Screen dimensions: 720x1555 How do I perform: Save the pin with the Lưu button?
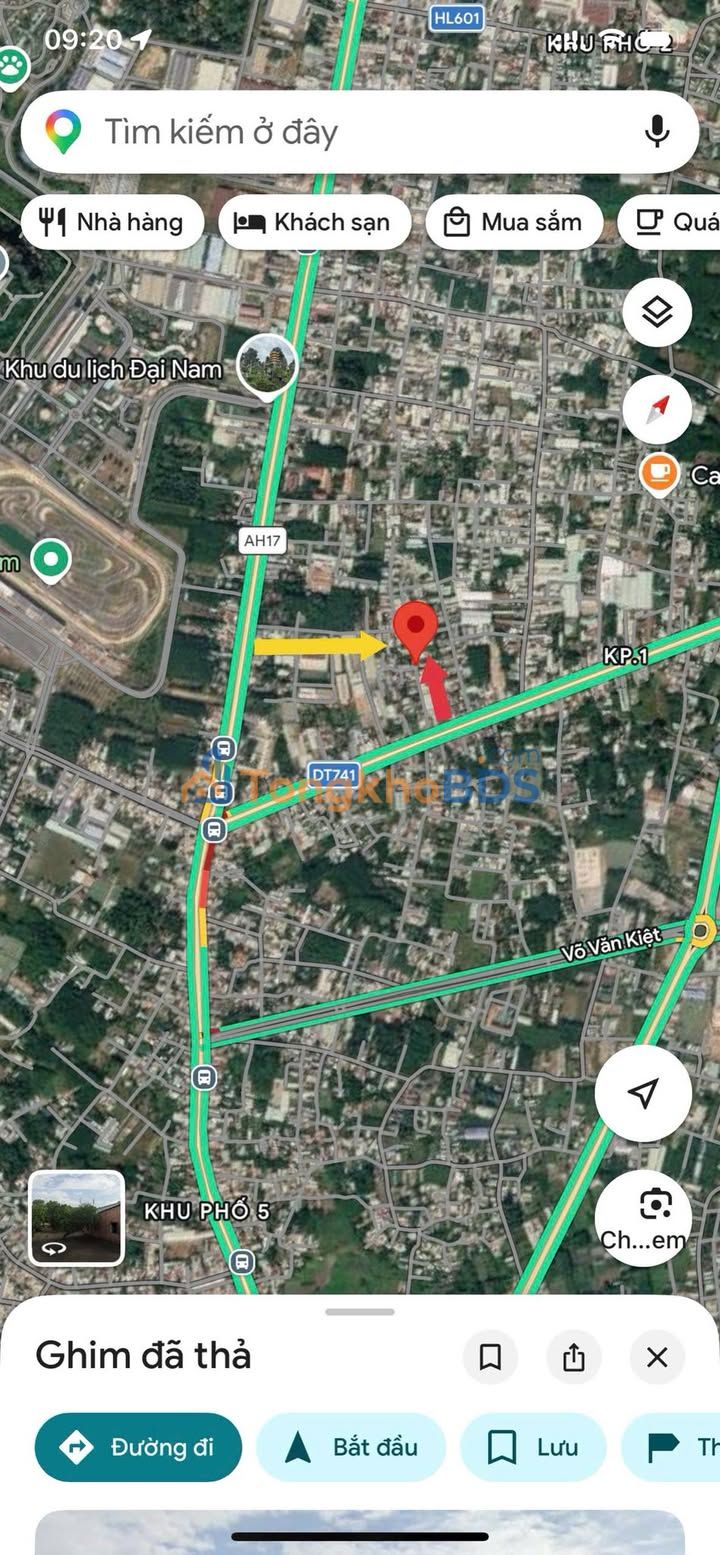(x=533, y=1447)
